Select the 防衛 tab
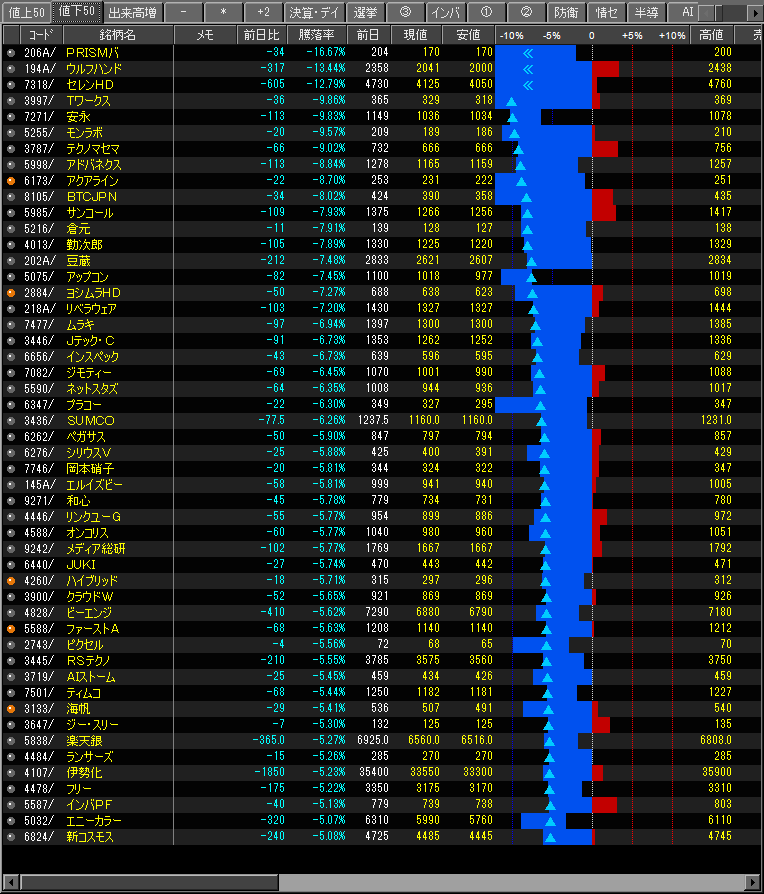Screen dimensions: 764x894 coord(565,12)
